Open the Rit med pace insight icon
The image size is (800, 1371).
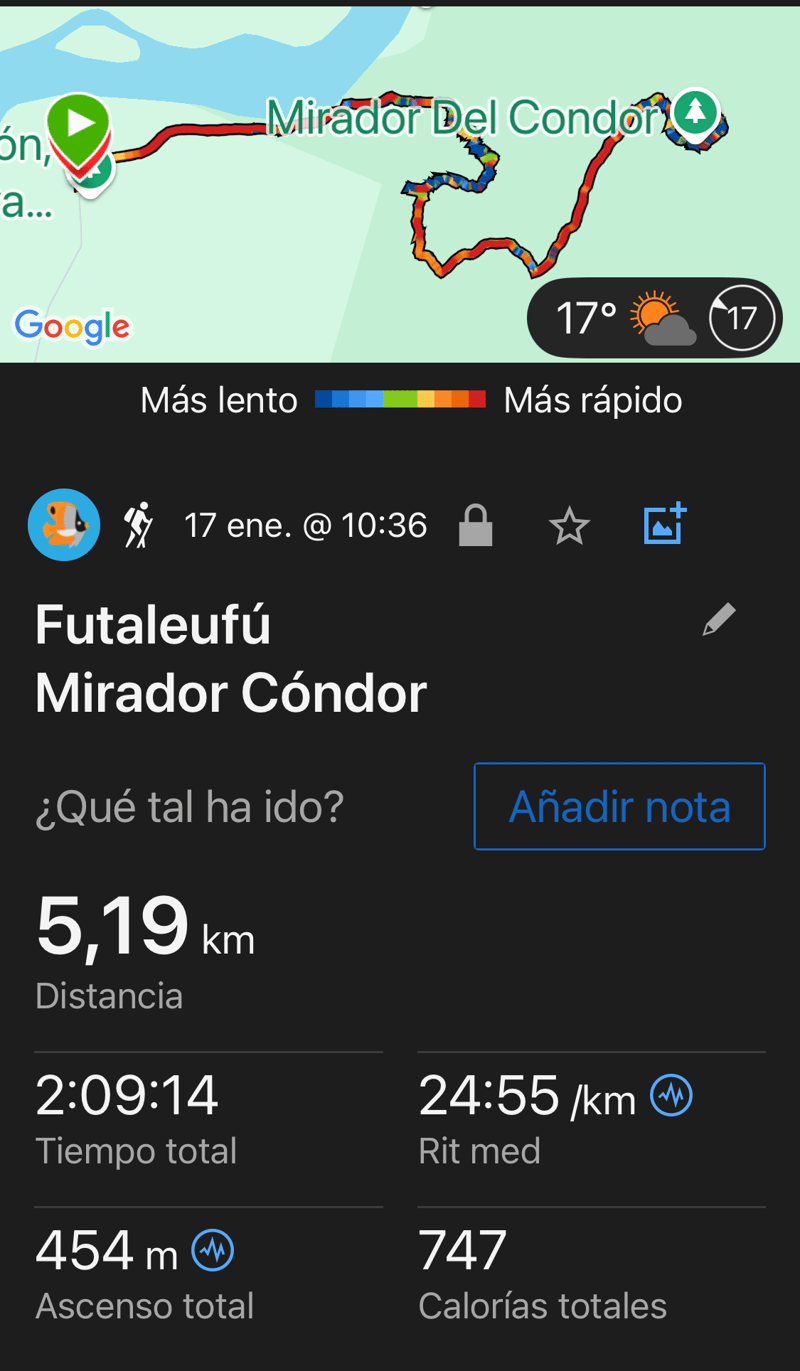click(671, 1096)
